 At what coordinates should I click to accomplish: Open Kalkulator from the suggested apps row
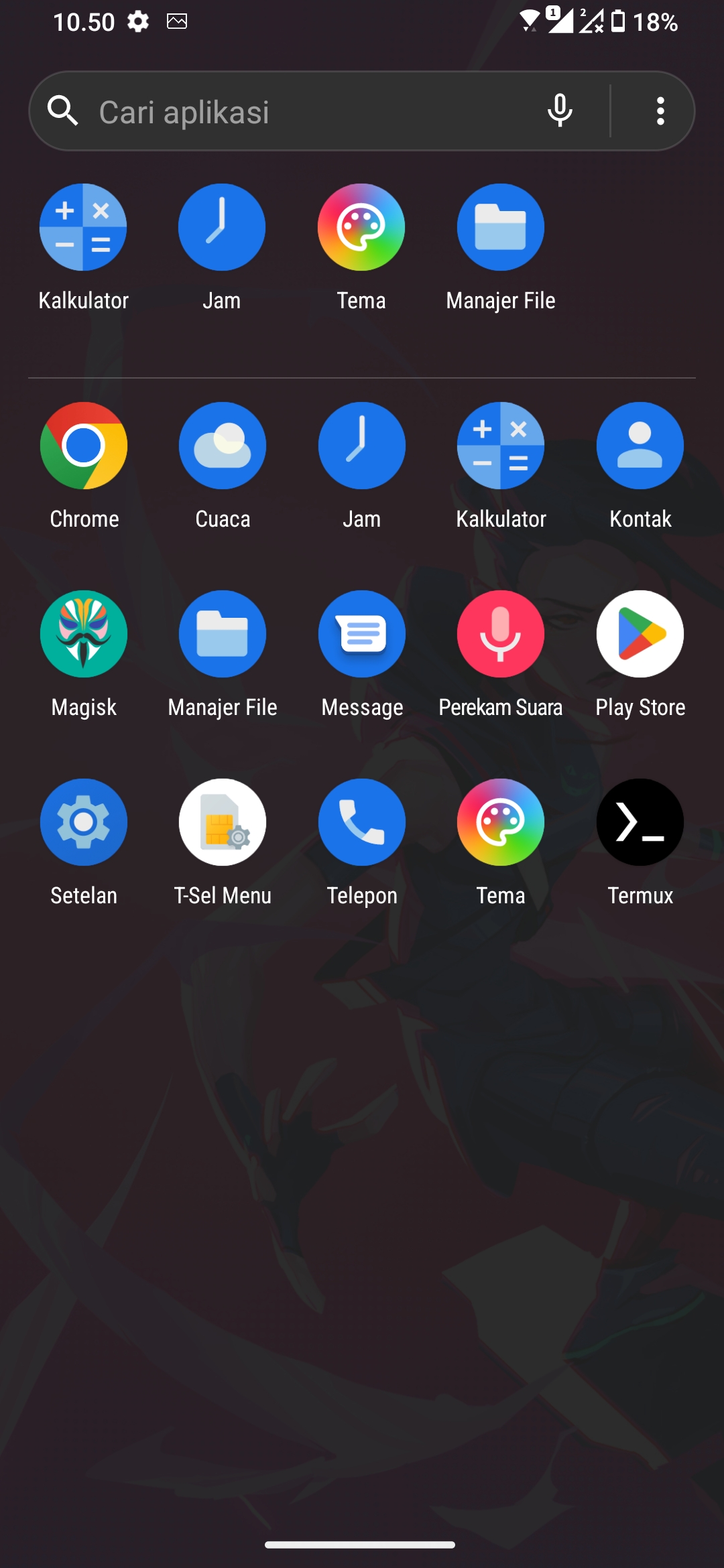pyautogui.click(x=83, y=228)
